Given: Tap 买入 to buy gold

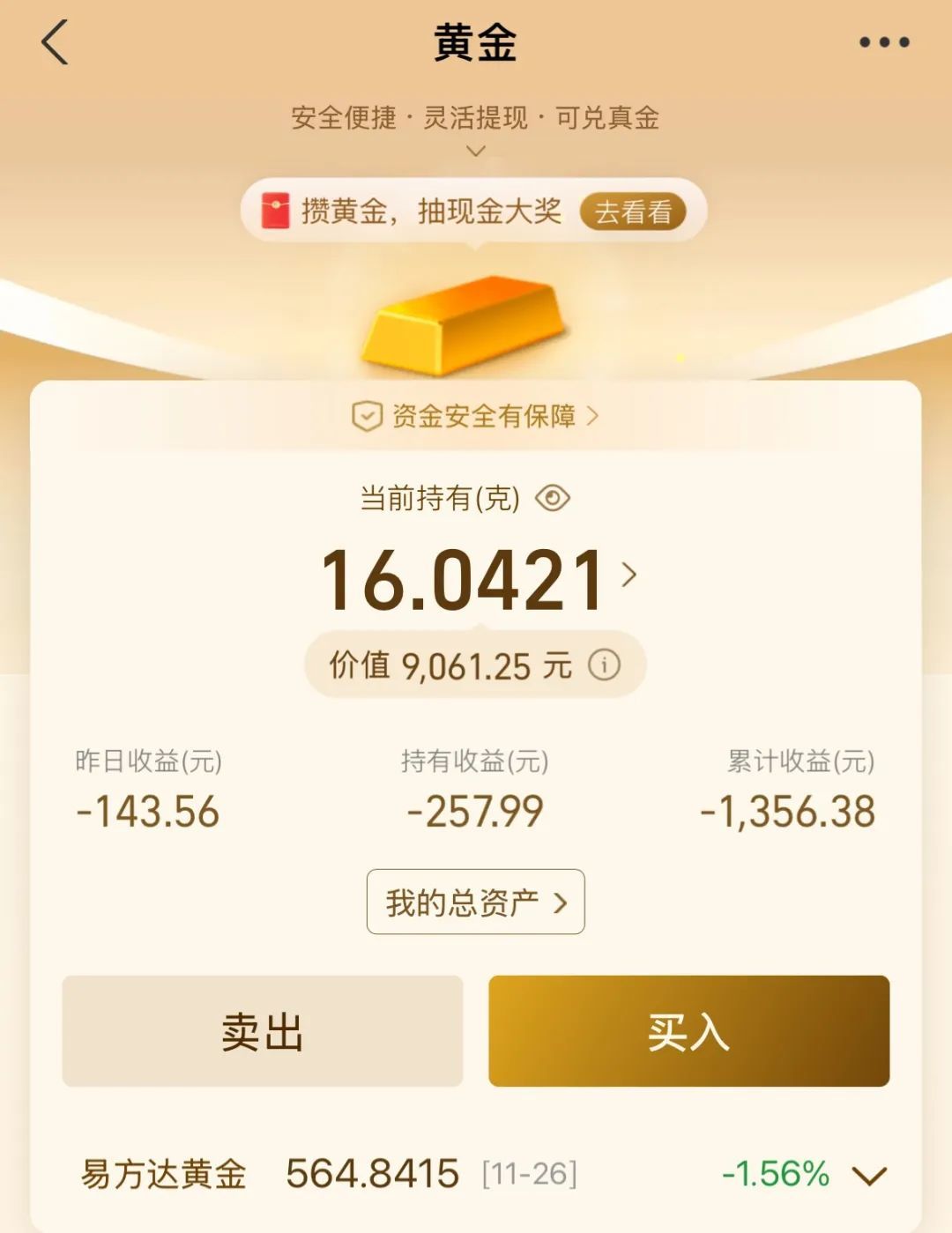Looking at the screenshot, I should [688, 1030].
